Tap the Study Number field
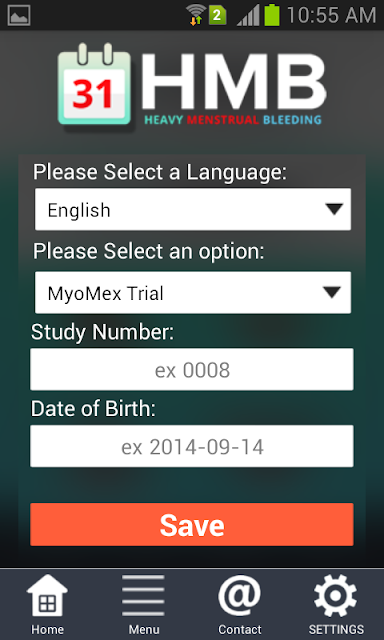384x640 pixels. 192,369
